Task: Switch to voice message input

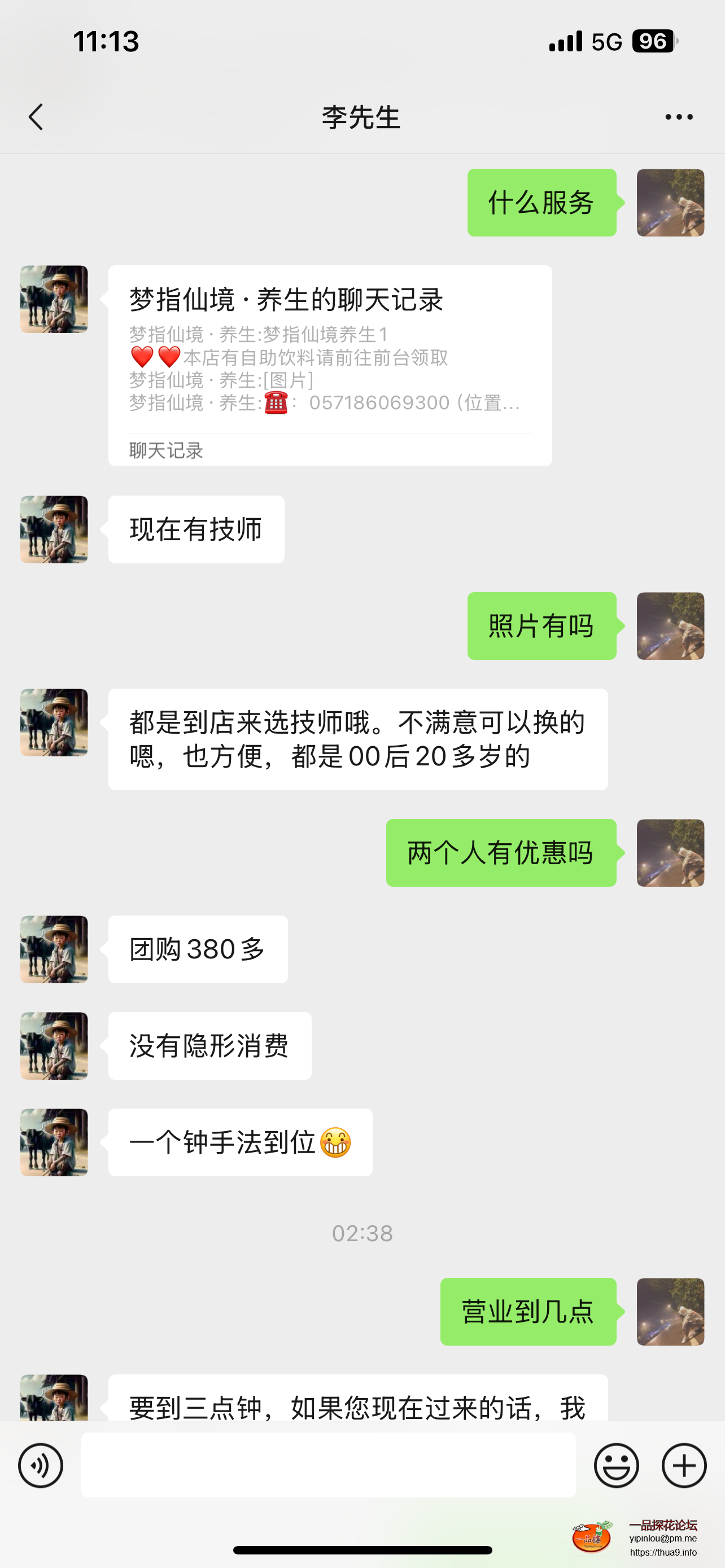Action: [41, 1465]
